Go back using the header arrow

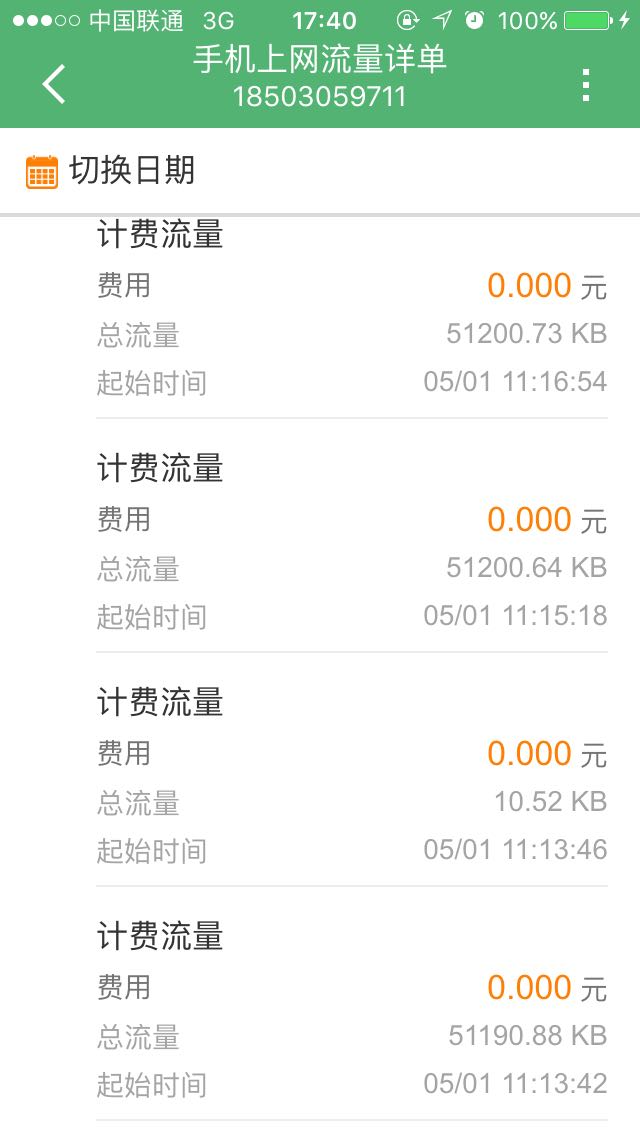click(54, 84)
